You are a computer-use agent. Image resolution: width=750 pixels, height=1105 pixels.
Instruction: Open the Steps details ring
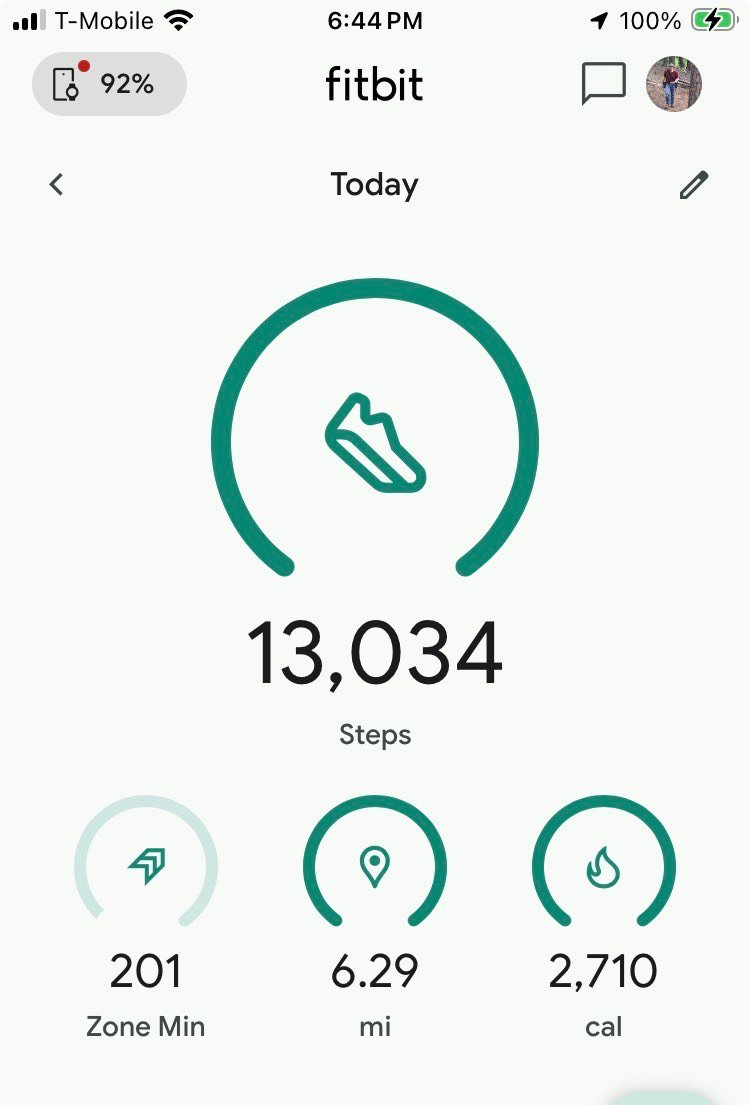[375, 442]
